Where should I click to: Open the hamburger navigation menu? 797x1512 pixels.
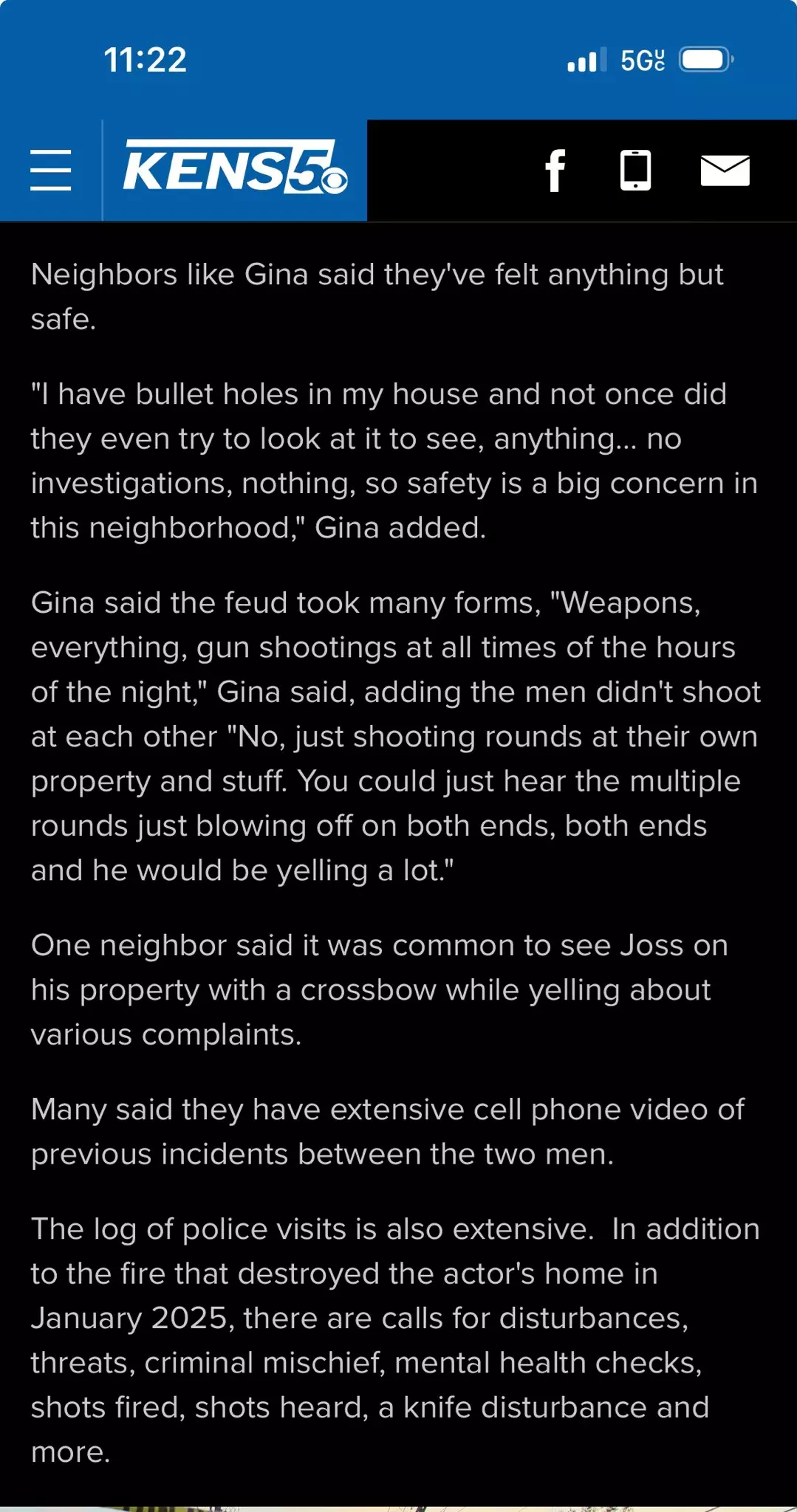(x=51, y=171)
